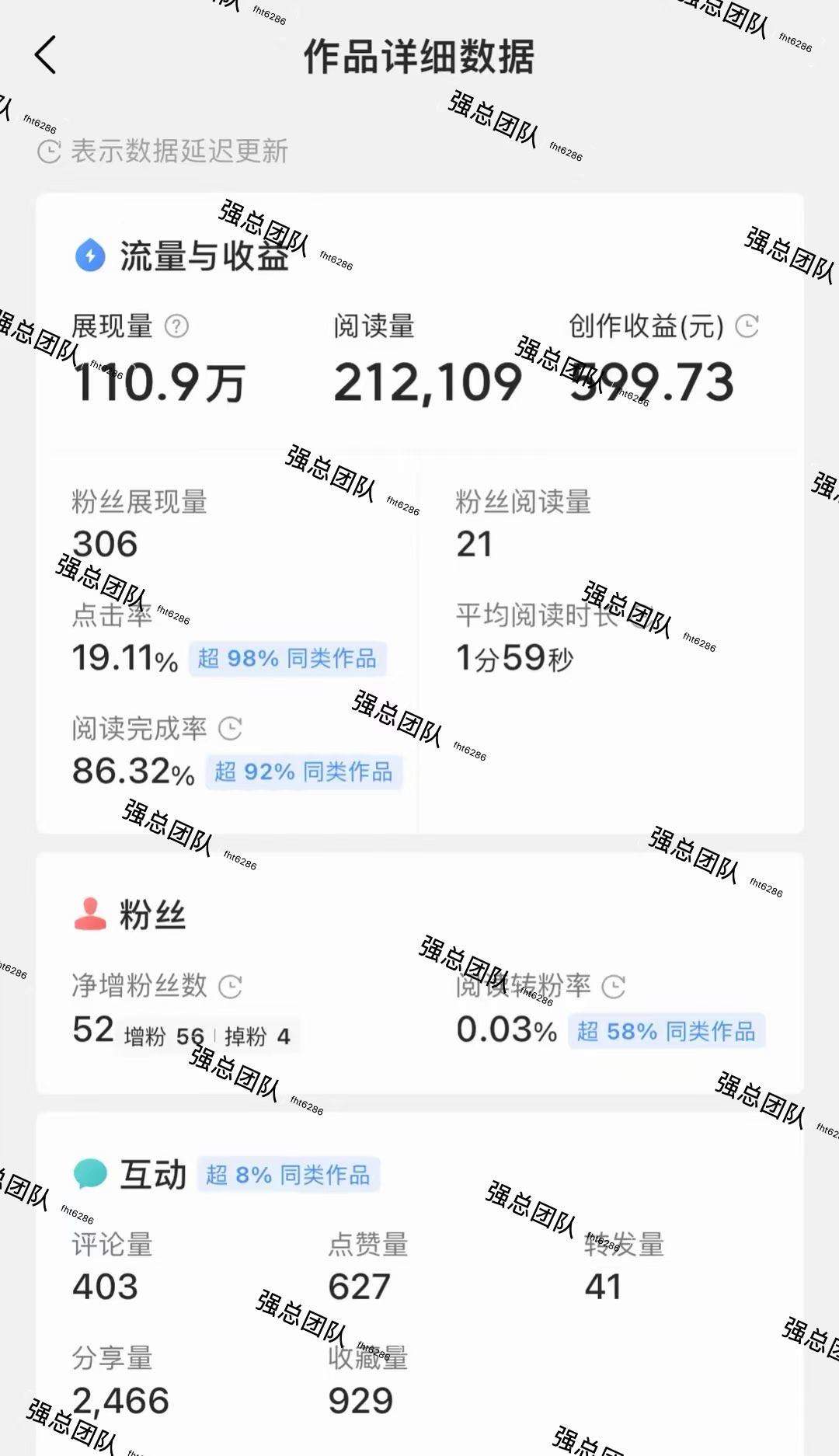
Task: Open the help icon next to 展现量
Action: coord(176,326)
